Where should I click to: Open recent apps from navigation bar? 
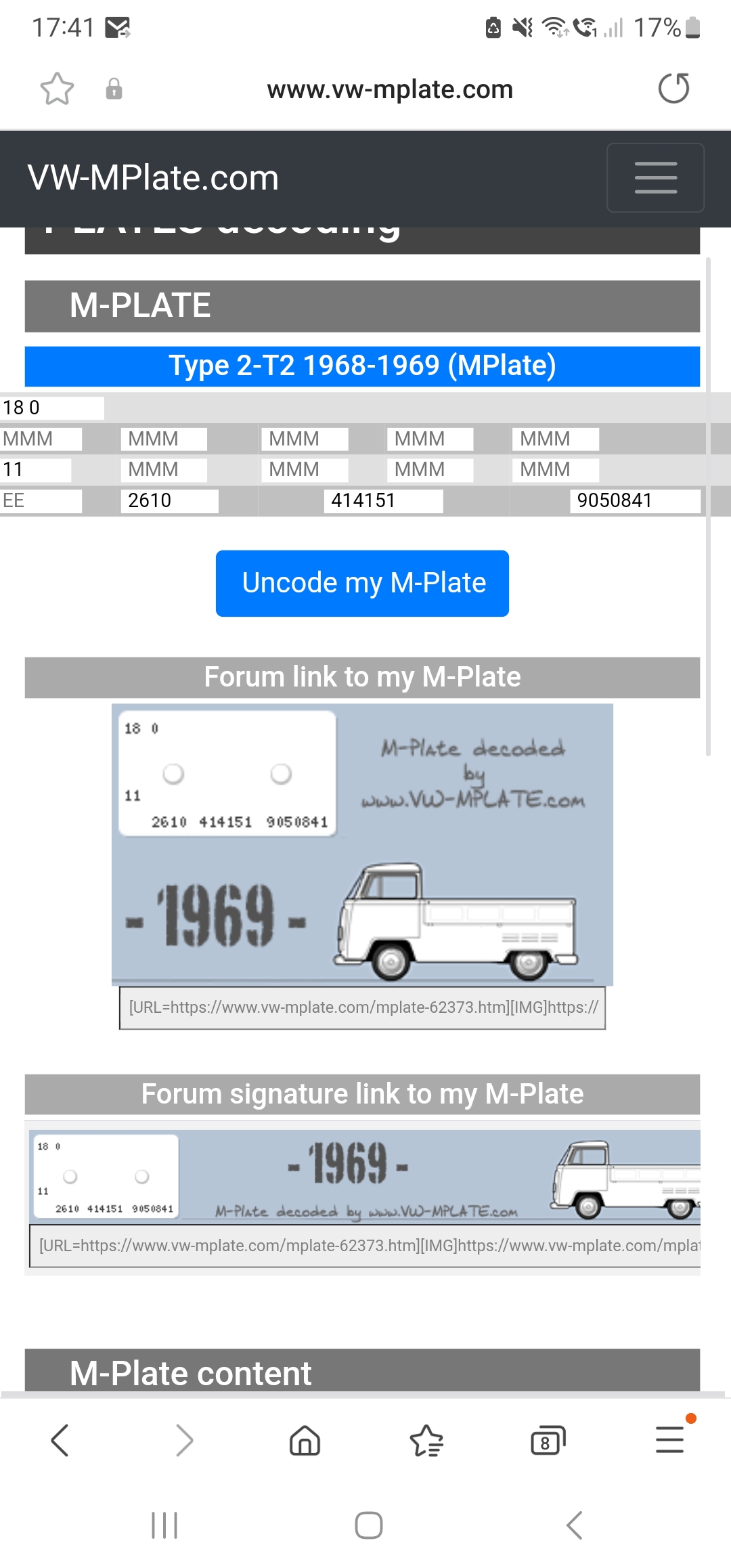164,1525
